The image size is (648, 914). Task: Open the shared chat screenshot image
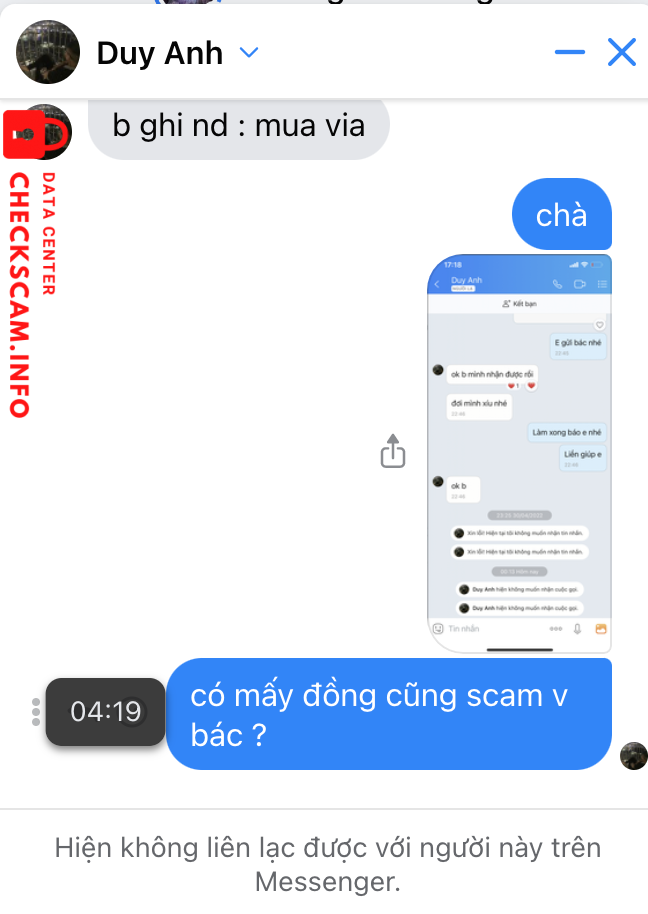pyautogui.click(x=519, y=453)
